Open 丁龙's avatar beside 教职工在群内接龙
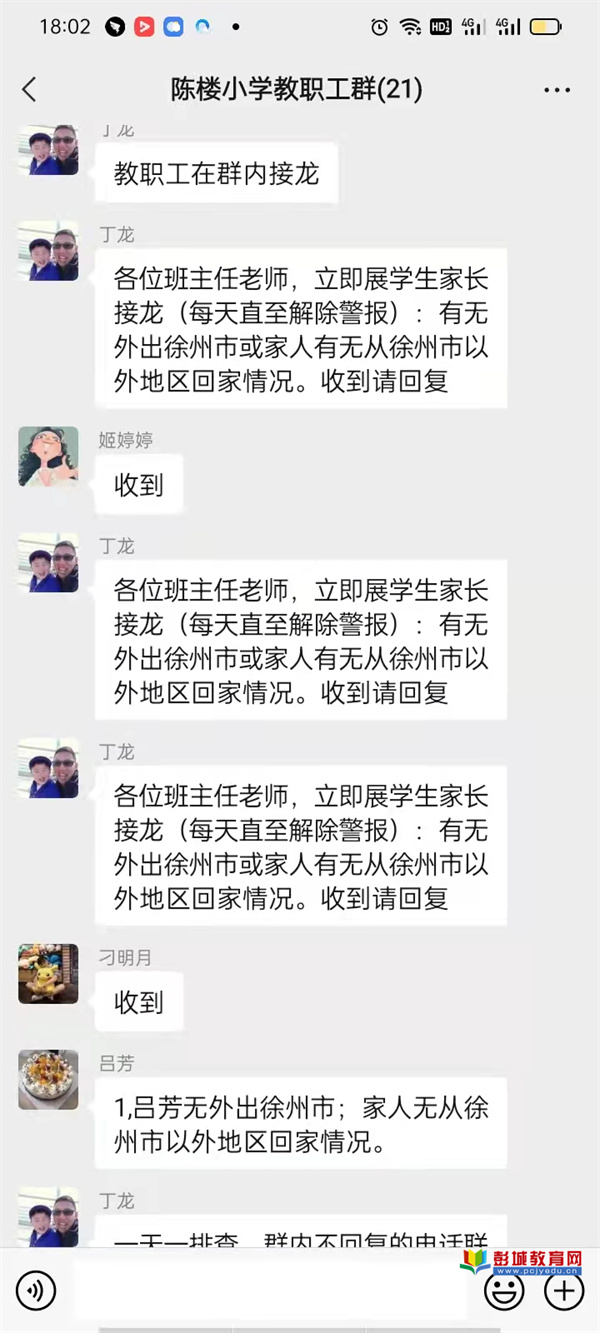 tap(48, 151)
